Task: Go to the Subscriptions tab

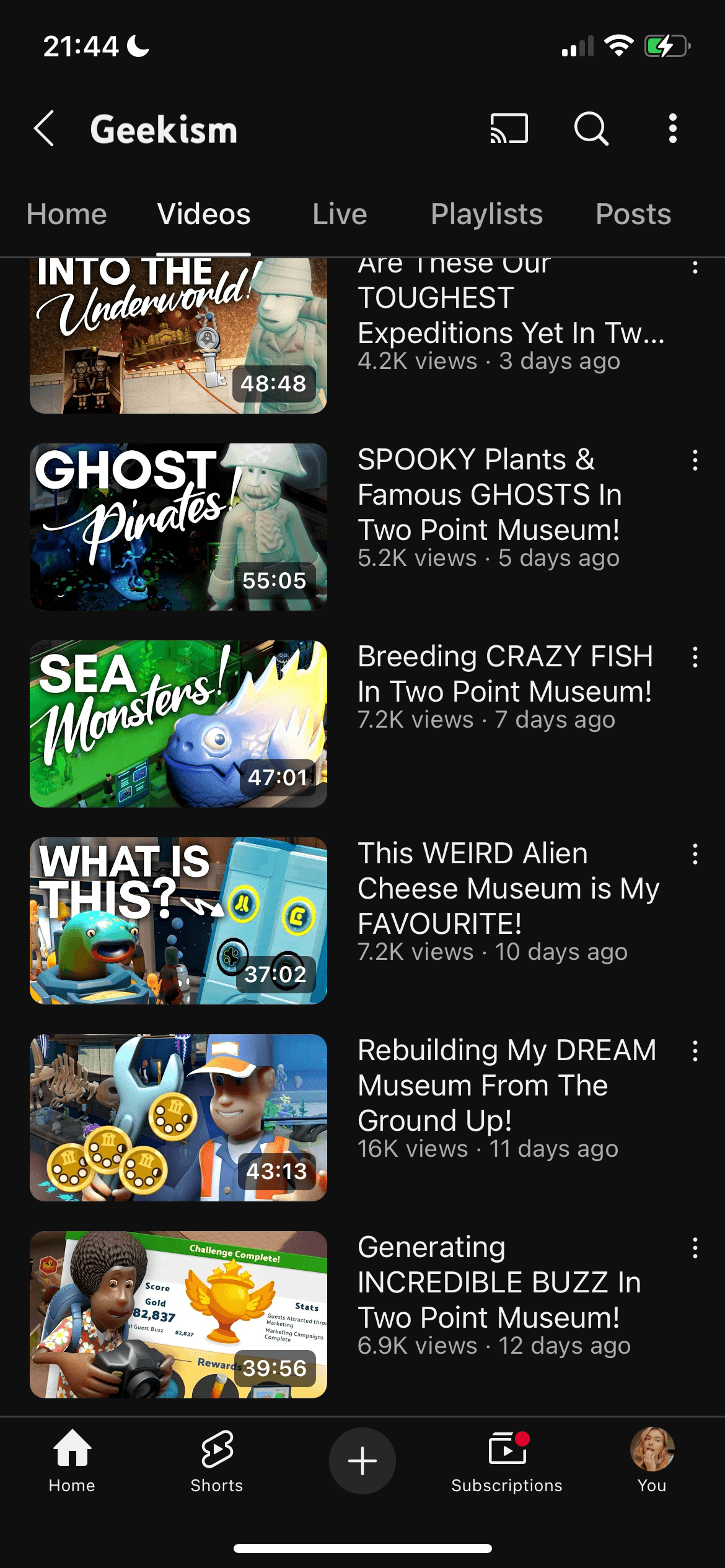Action: click(506, 1460)
